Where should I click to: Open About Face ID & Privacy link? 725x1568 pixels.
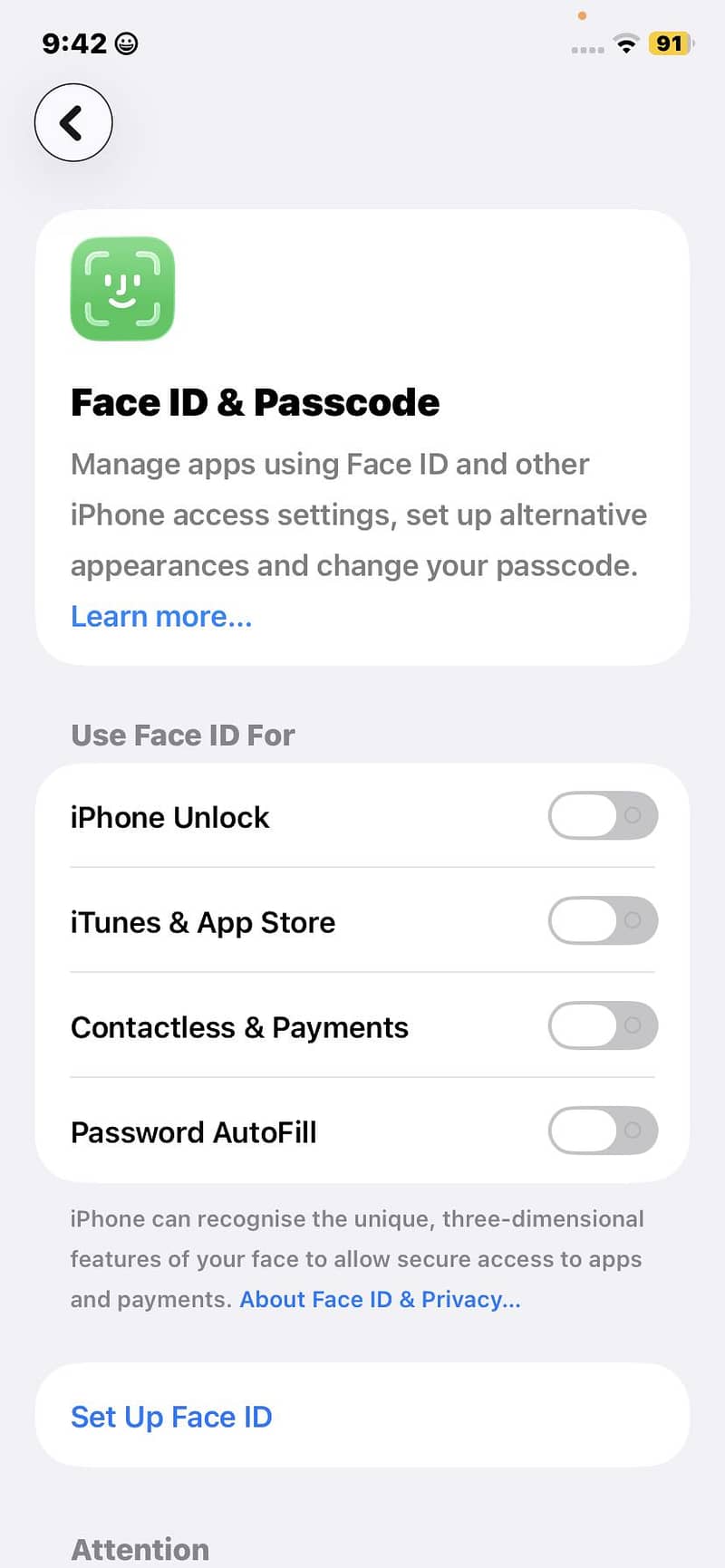coord(380,1299)
